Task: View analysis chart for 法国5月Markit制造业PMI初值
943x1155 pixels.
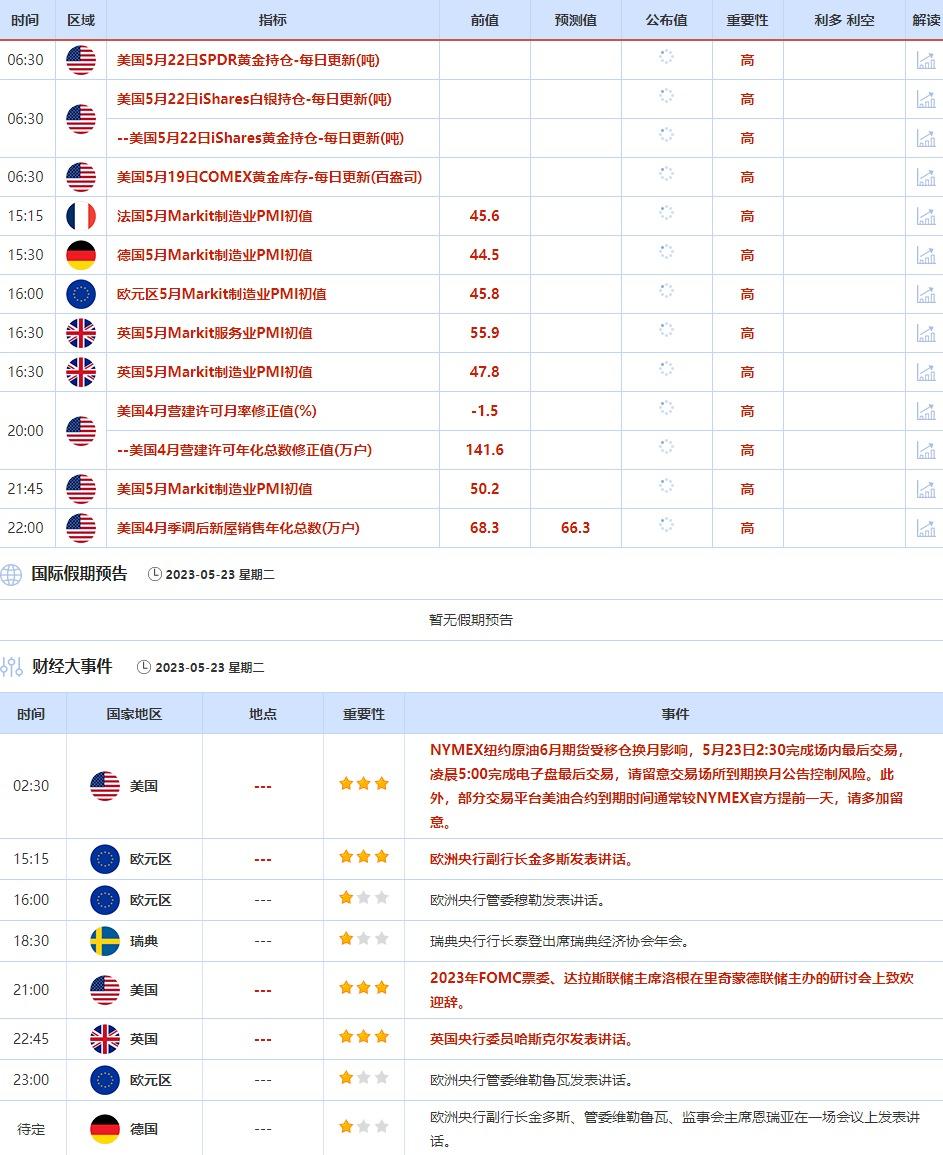Action: point(926,216)
